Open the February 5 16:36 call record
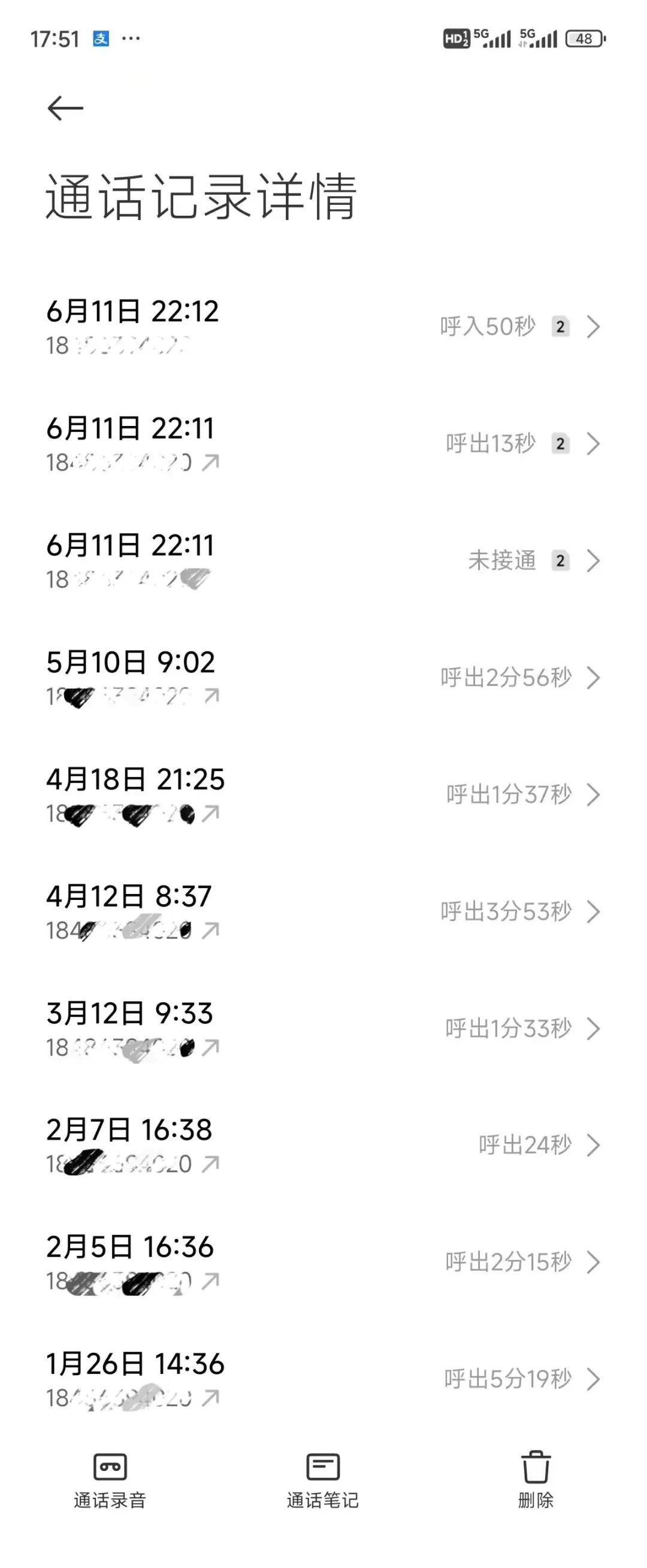 point(323,1262)
